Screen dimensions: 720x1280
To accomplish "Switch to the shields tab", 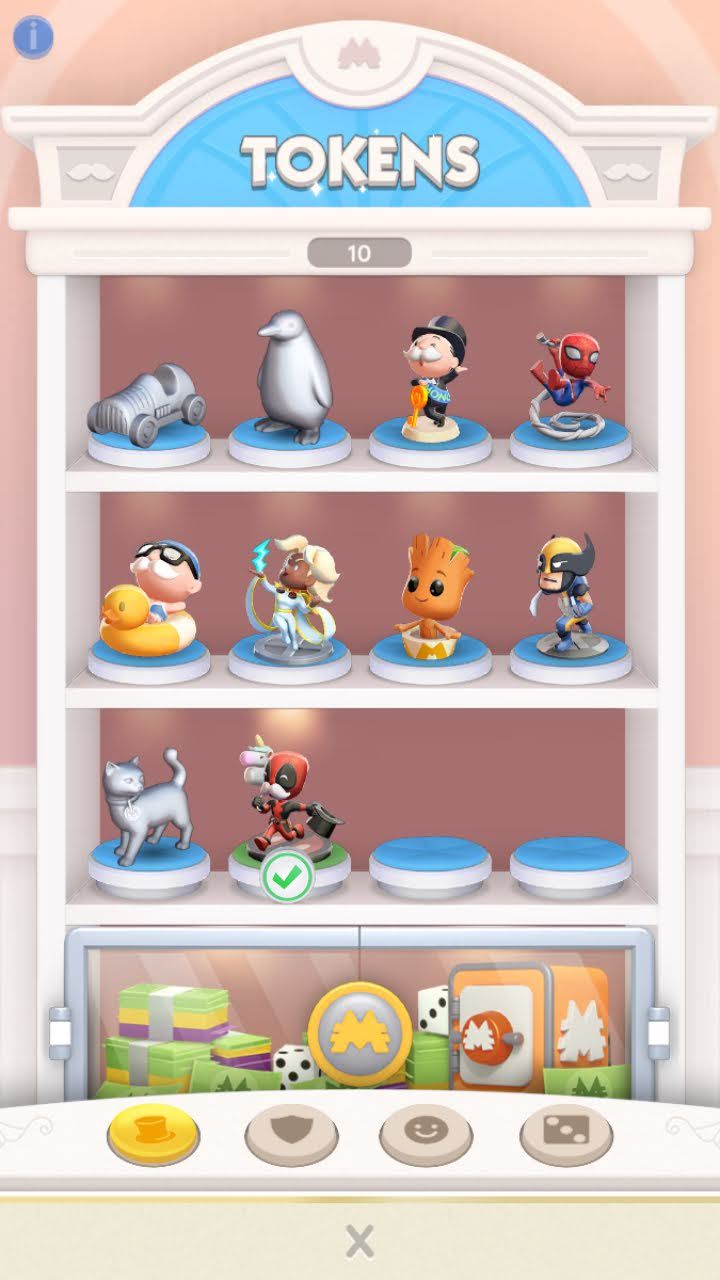I will [291, 1133].
